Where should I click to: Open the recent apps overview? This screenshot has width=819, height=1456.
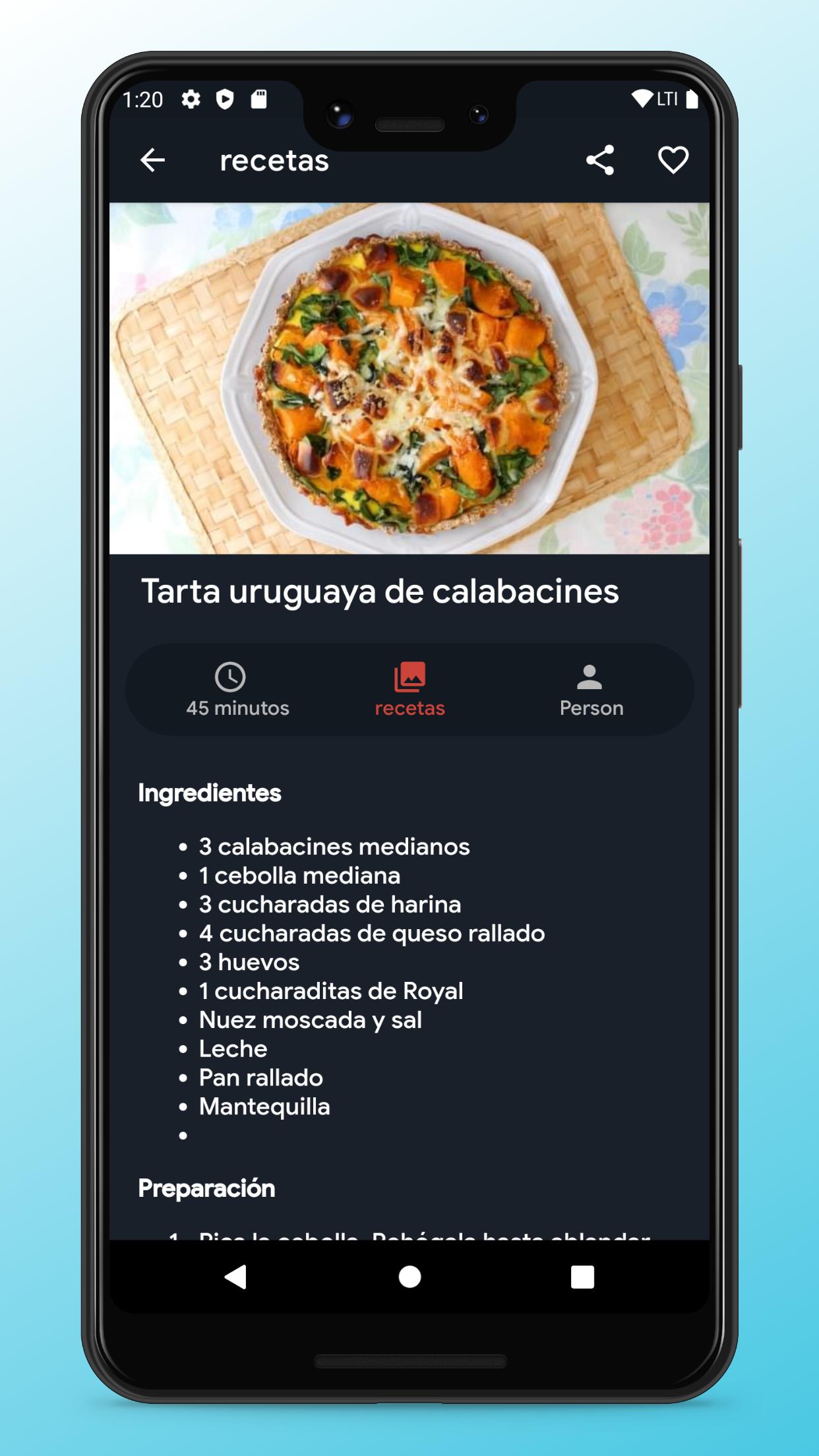coord(582,1277)
